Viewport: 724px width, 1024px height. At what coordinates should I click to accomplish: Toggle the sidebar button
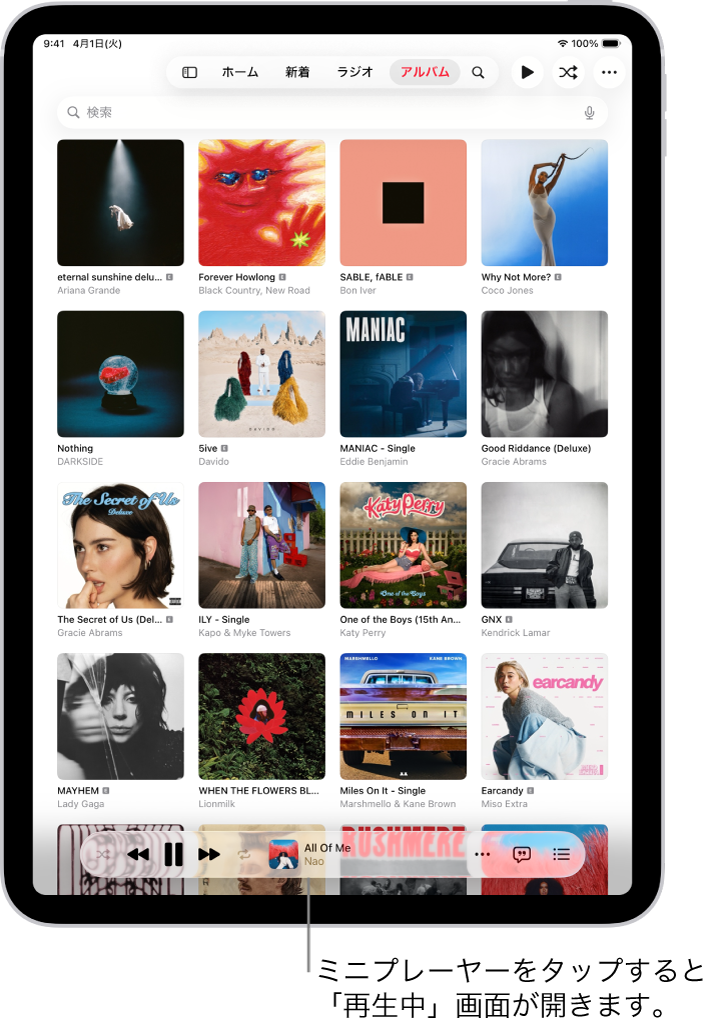click(189, 72)
